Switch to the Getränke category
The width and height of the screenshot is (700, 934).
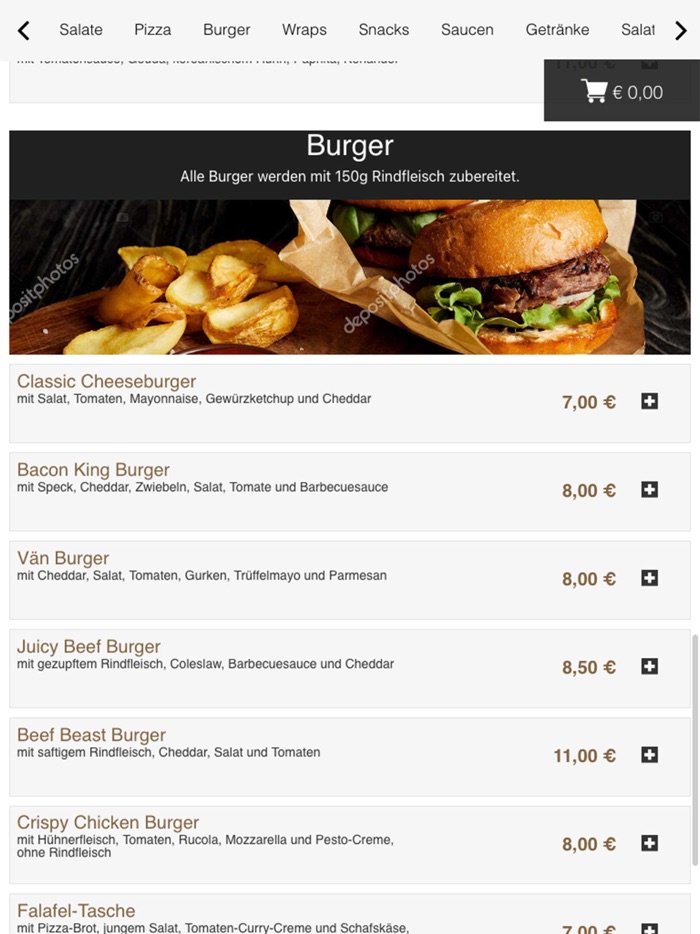(x=557, y=30)
